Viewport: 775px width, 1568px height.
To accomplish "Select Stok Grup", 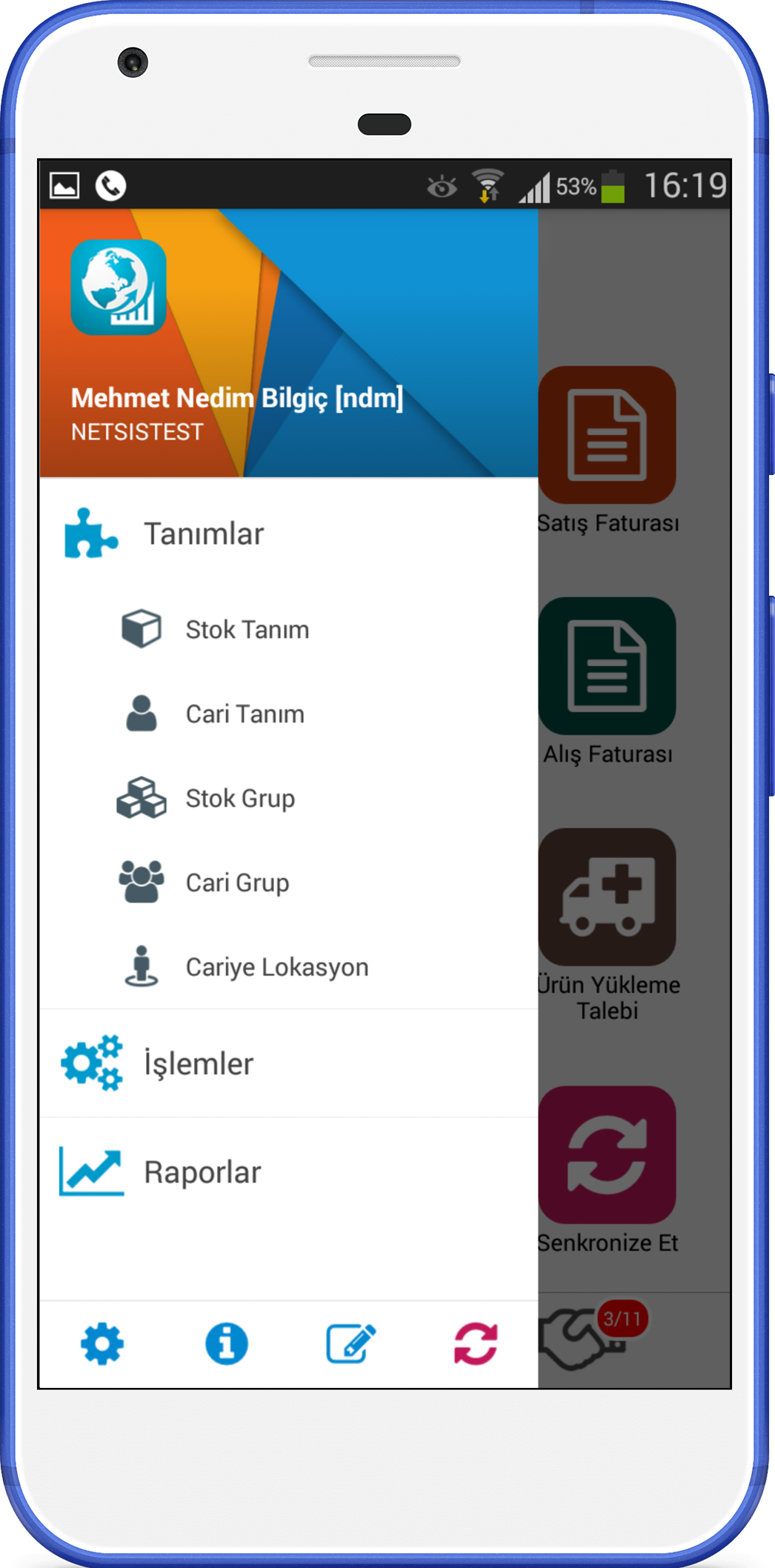I will click(x=289, y=798).
